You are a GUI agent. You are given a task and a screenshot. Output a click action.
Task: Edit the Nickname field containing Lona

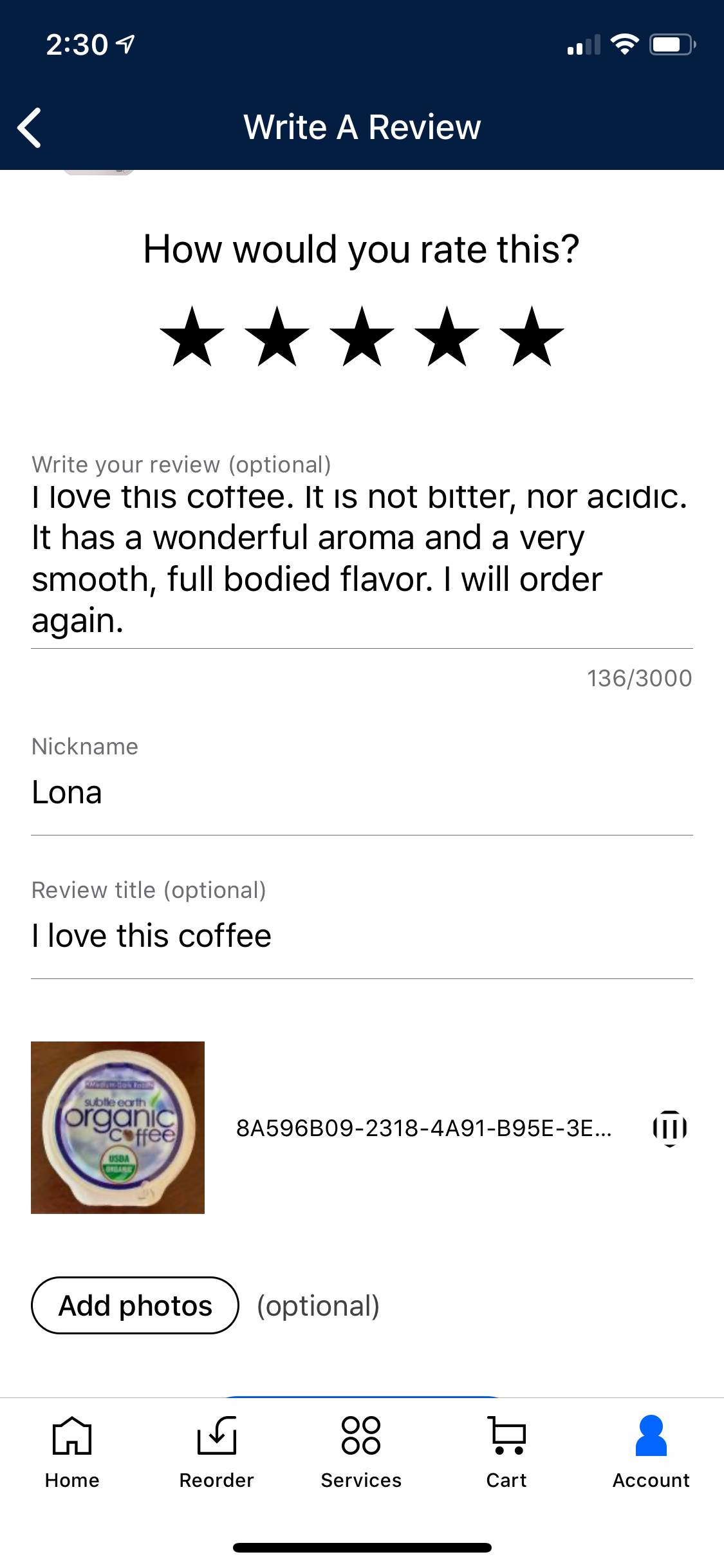pyautogui.click(x=360, y=792)
